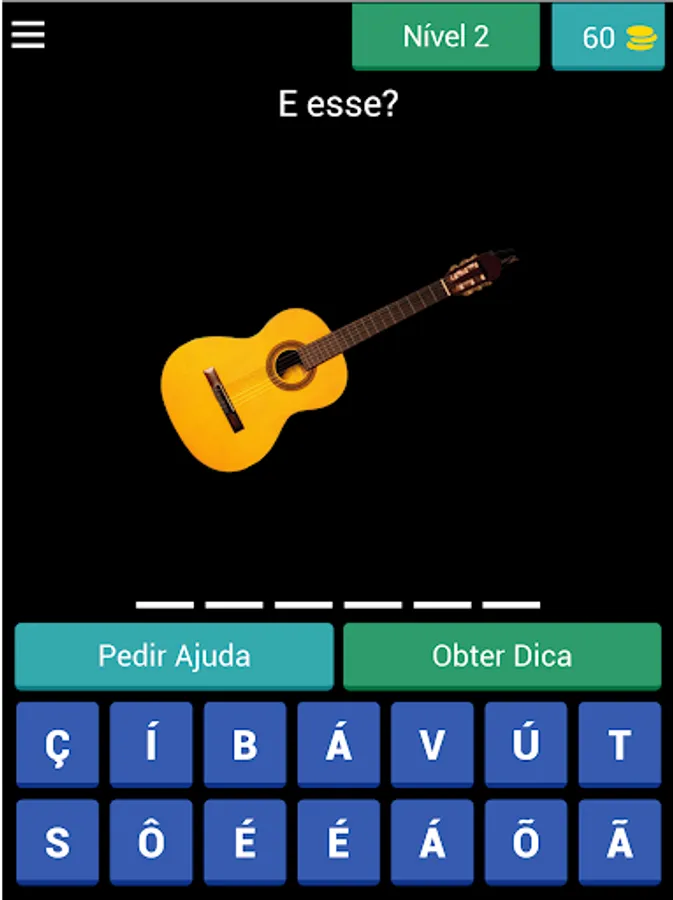Open the 60 coins balance
673x900 pixels.
607,38
